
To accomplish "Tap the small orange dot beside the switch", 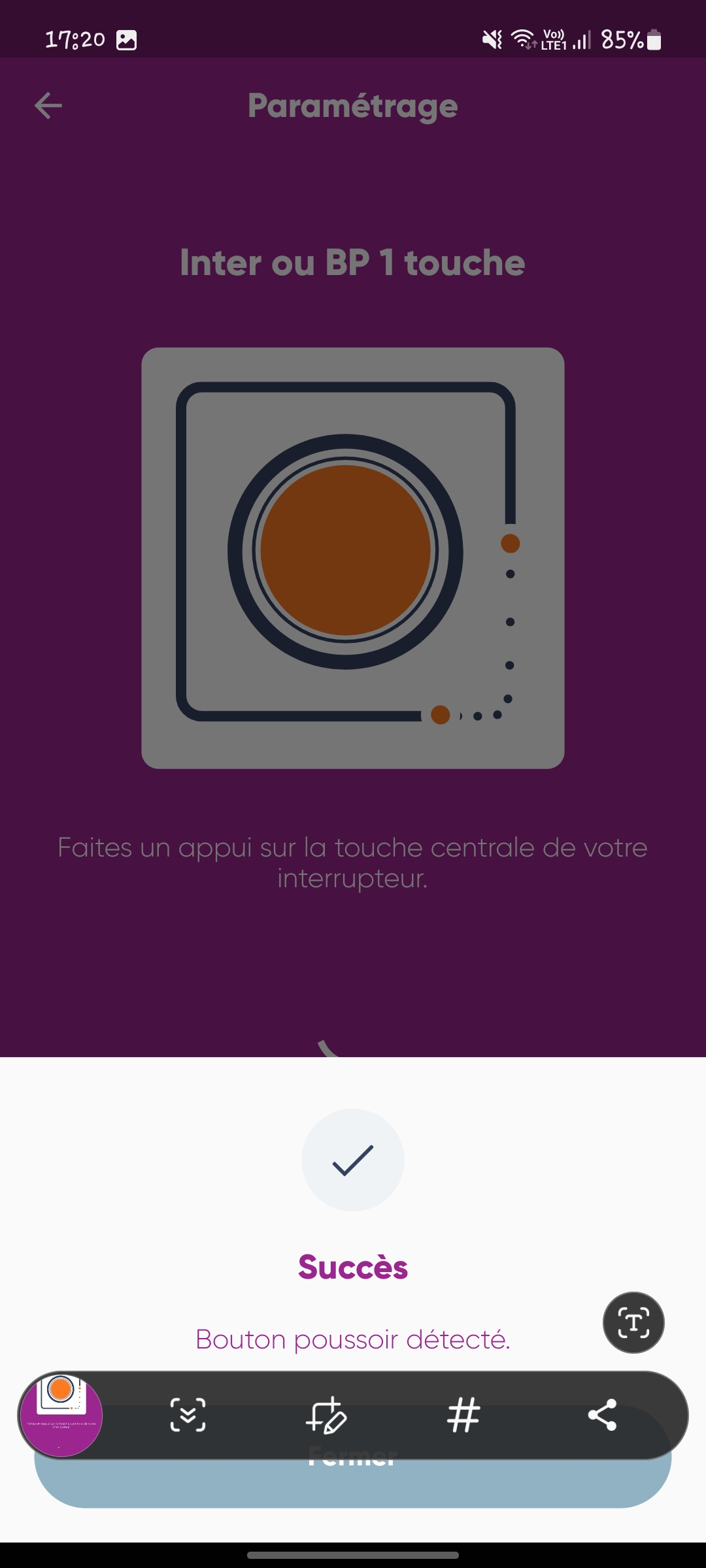I will (x=509, y=541).
